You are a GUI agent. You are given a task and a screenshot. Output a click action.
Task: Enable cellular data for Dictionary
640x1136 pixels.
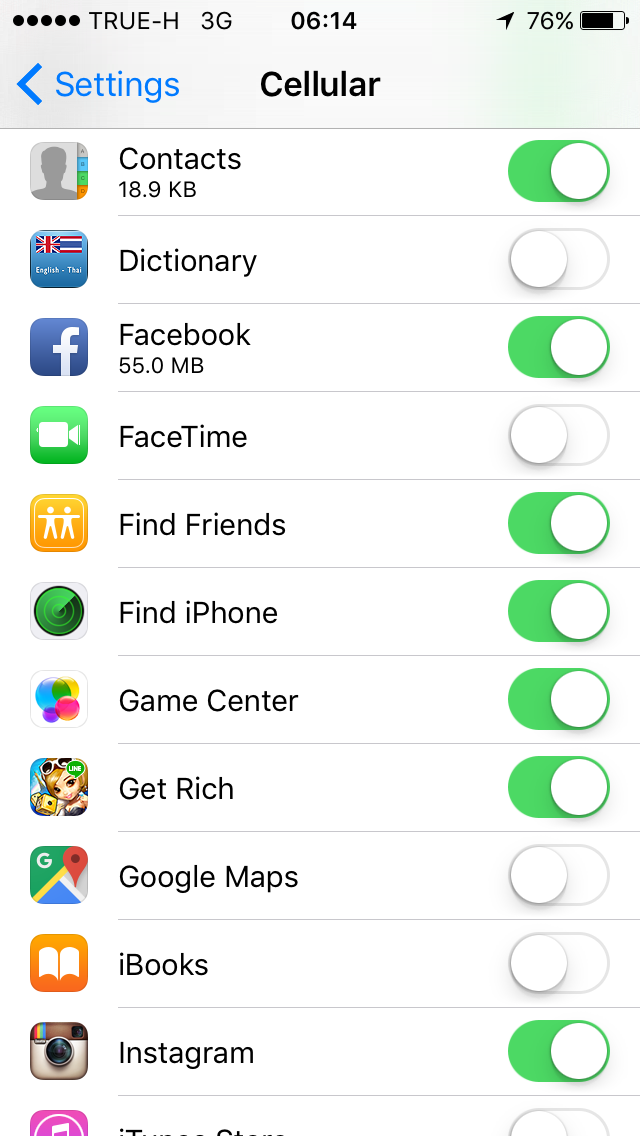(558, 259)
